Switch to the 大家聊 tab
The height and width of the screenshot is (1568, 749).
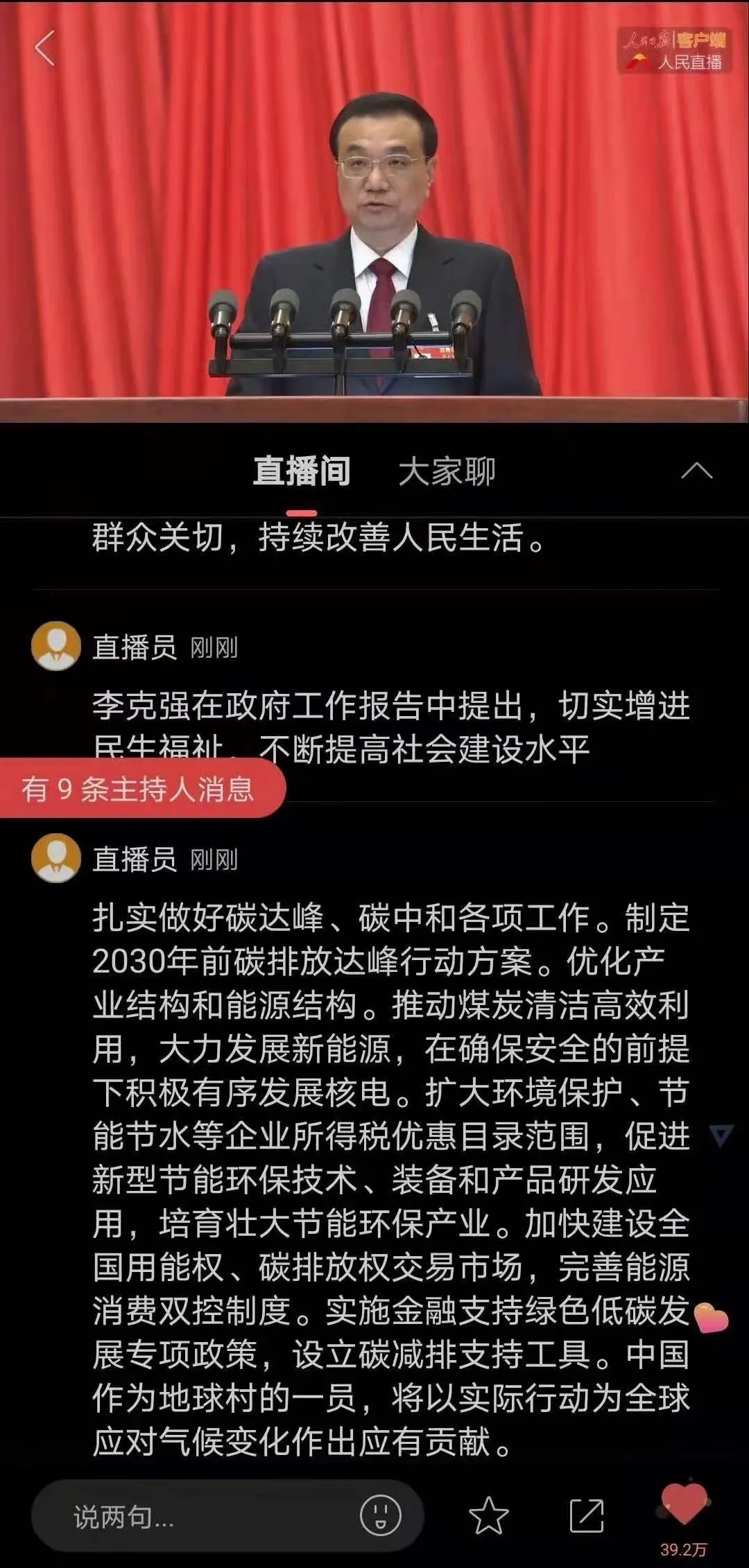coord(447,472)
